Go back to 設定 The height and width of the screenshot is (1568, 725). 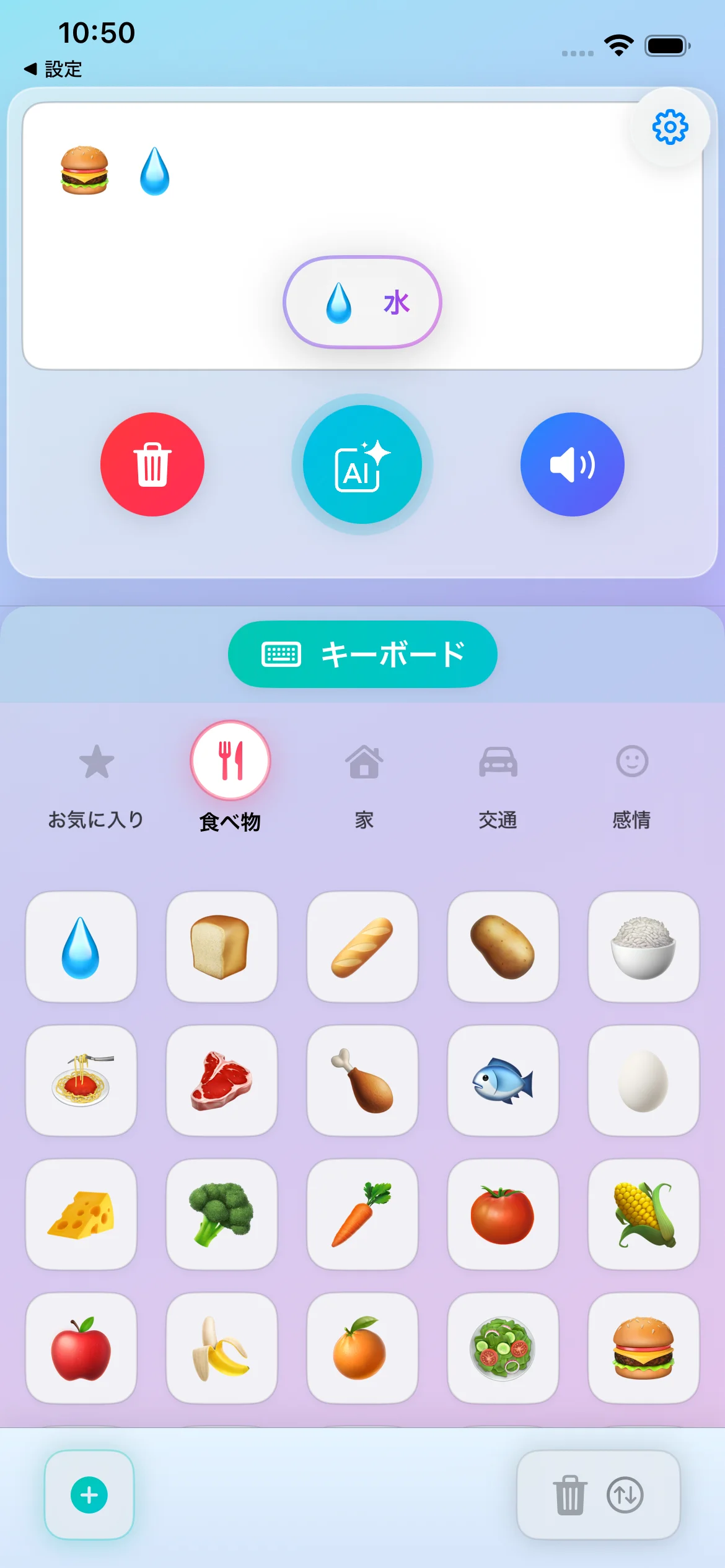(53, 71)
